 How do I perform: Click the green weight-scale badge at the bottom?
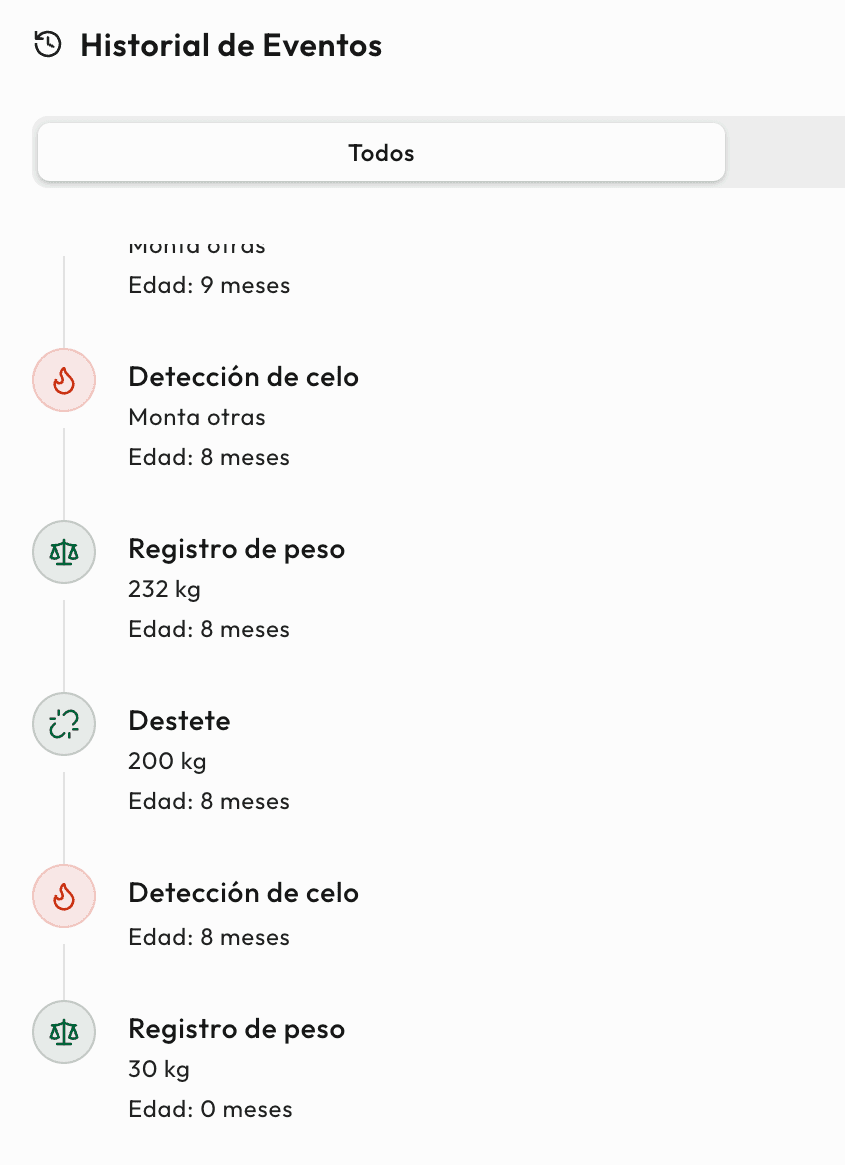[x=63, y=1032]
